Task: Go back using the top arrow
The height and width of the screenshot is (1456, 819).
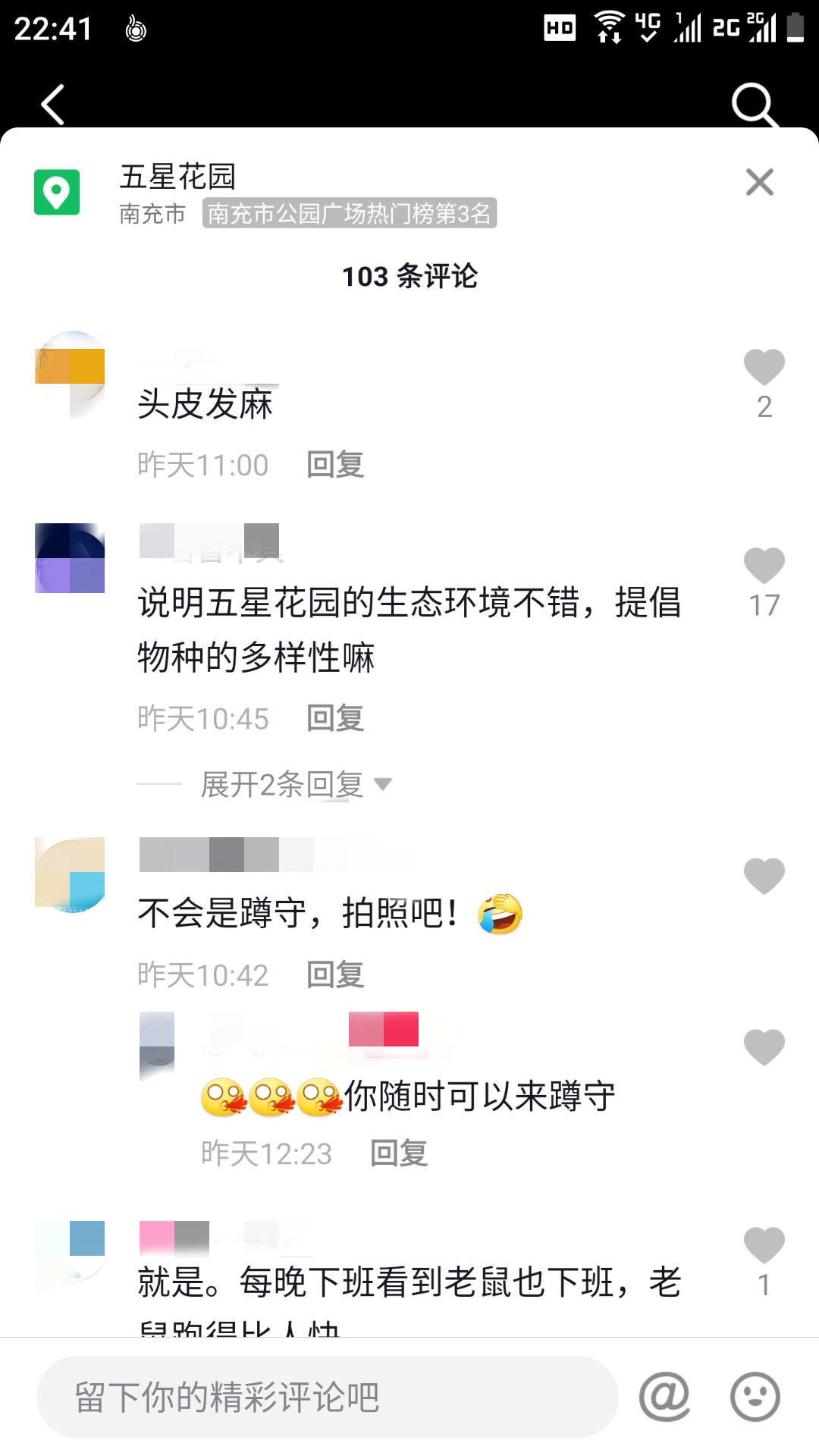Action: coord(52,105)
